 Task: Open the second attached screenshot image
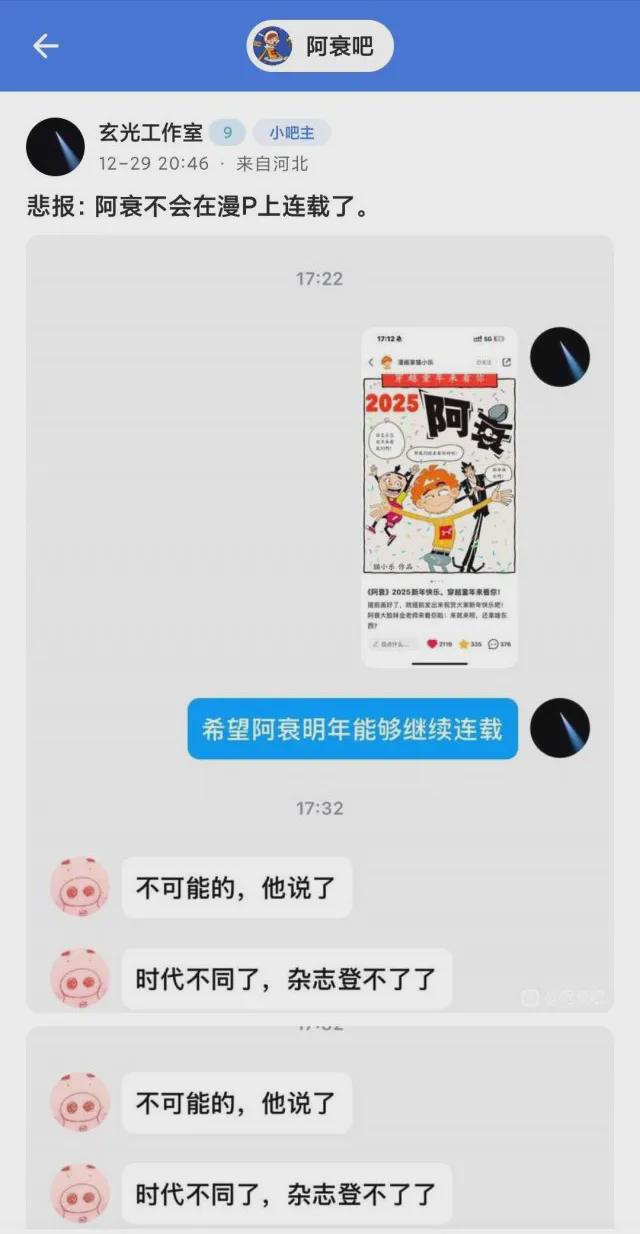(319, 1128)
